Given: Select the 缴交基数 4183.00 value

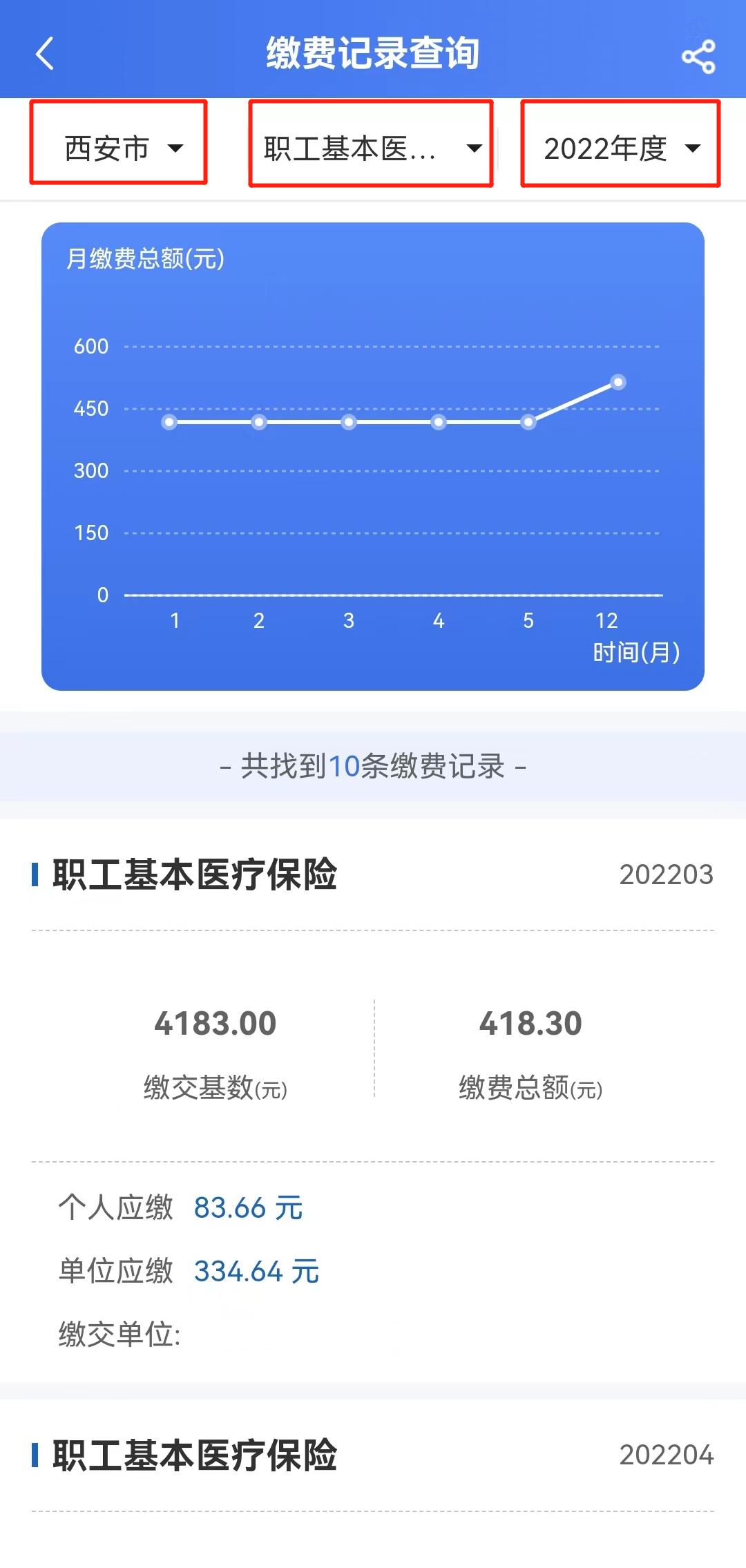Looking at the screenshot, I should click(x=215, y=1024).
